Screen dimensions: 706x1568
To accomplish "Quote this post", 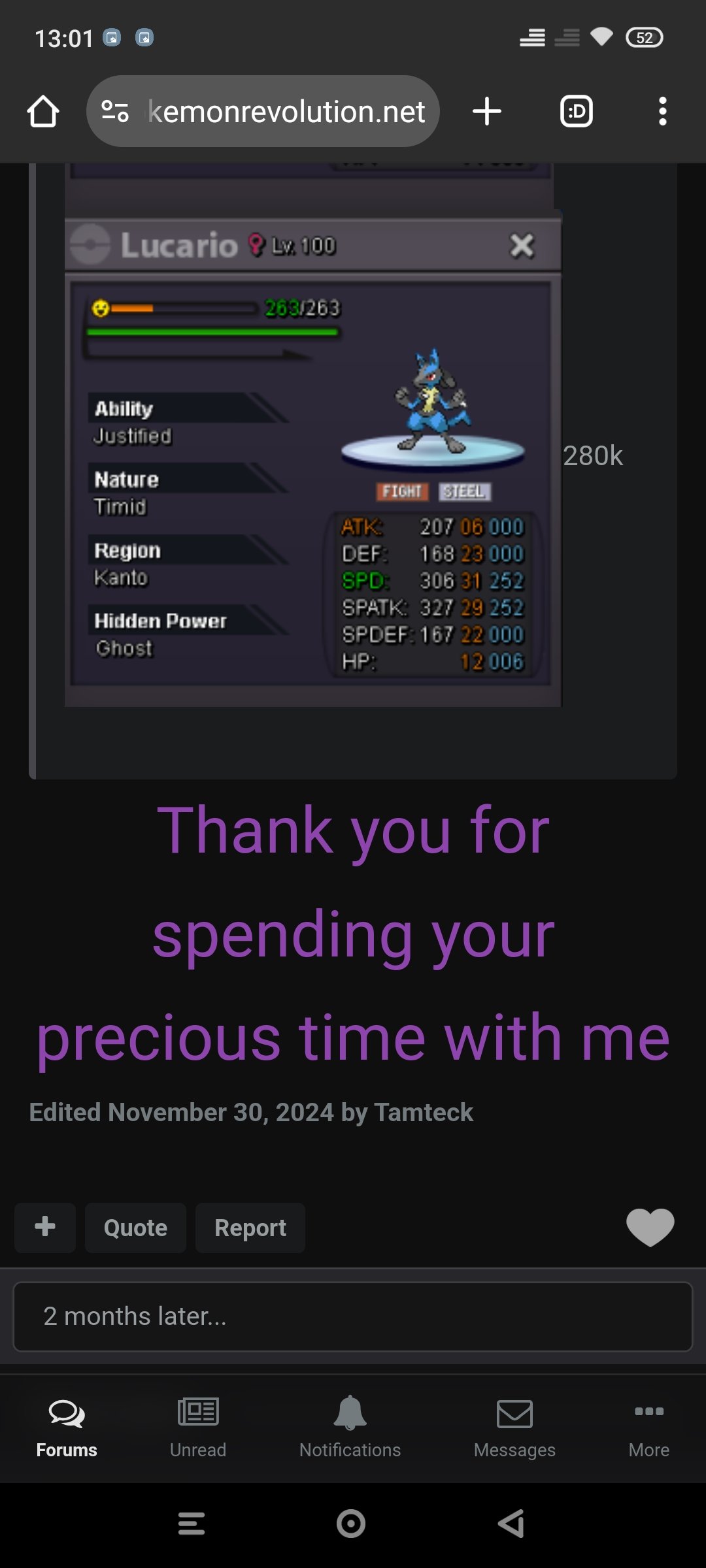I will pos(135,1228).
